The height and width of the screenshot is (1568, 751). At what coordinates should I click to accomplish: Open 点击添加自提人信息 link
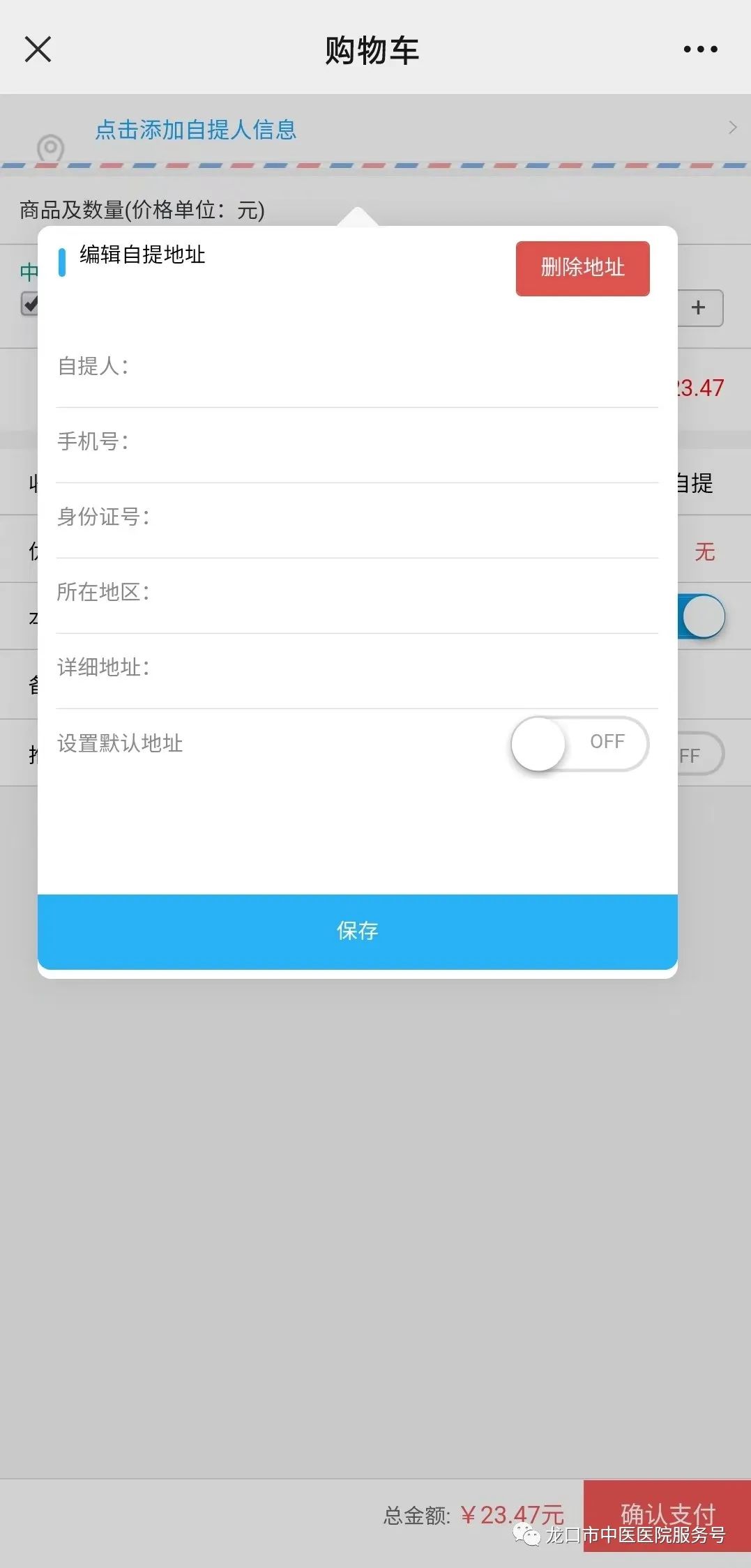pos(196,130)
